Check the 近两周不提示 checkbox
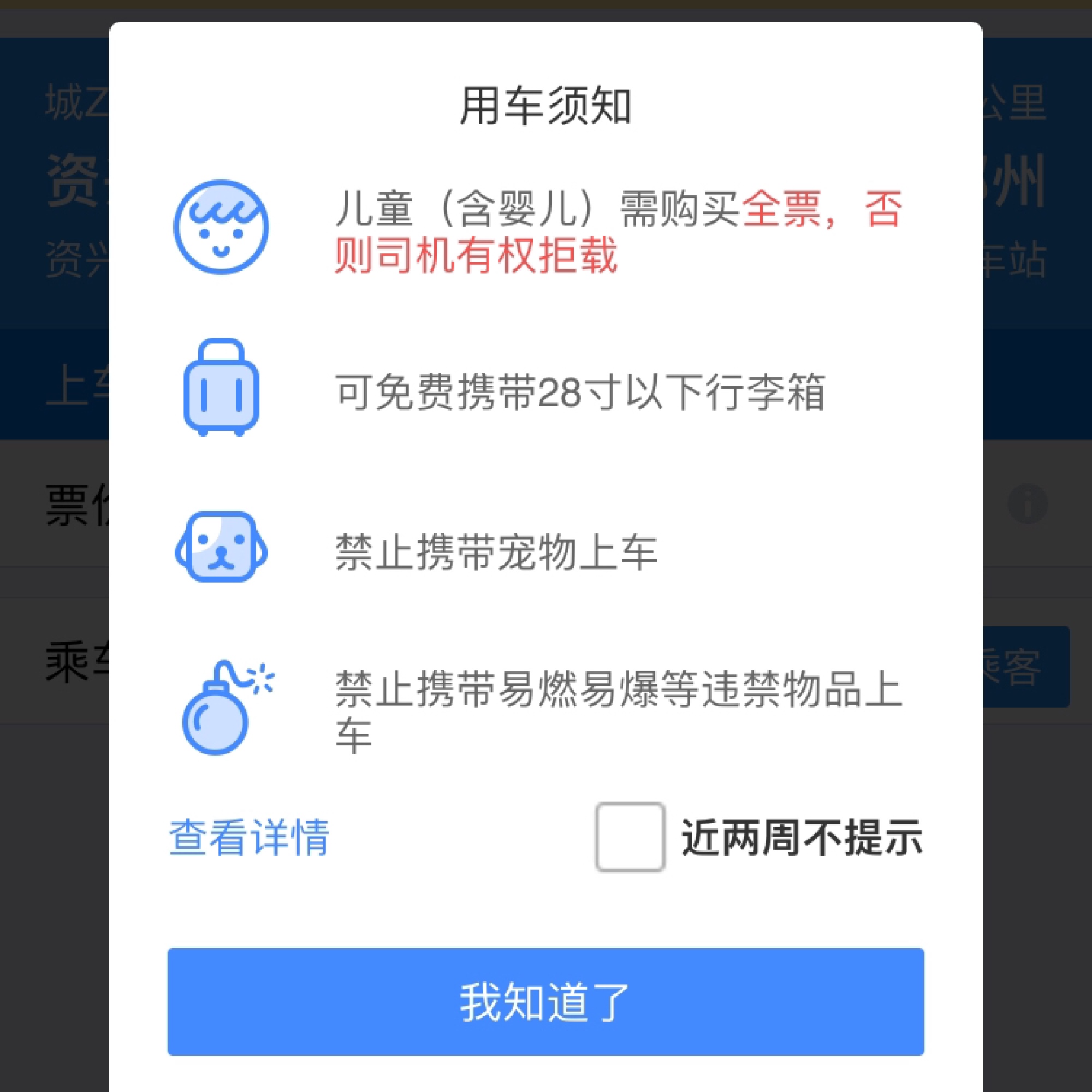 click(x=630, y=837)
